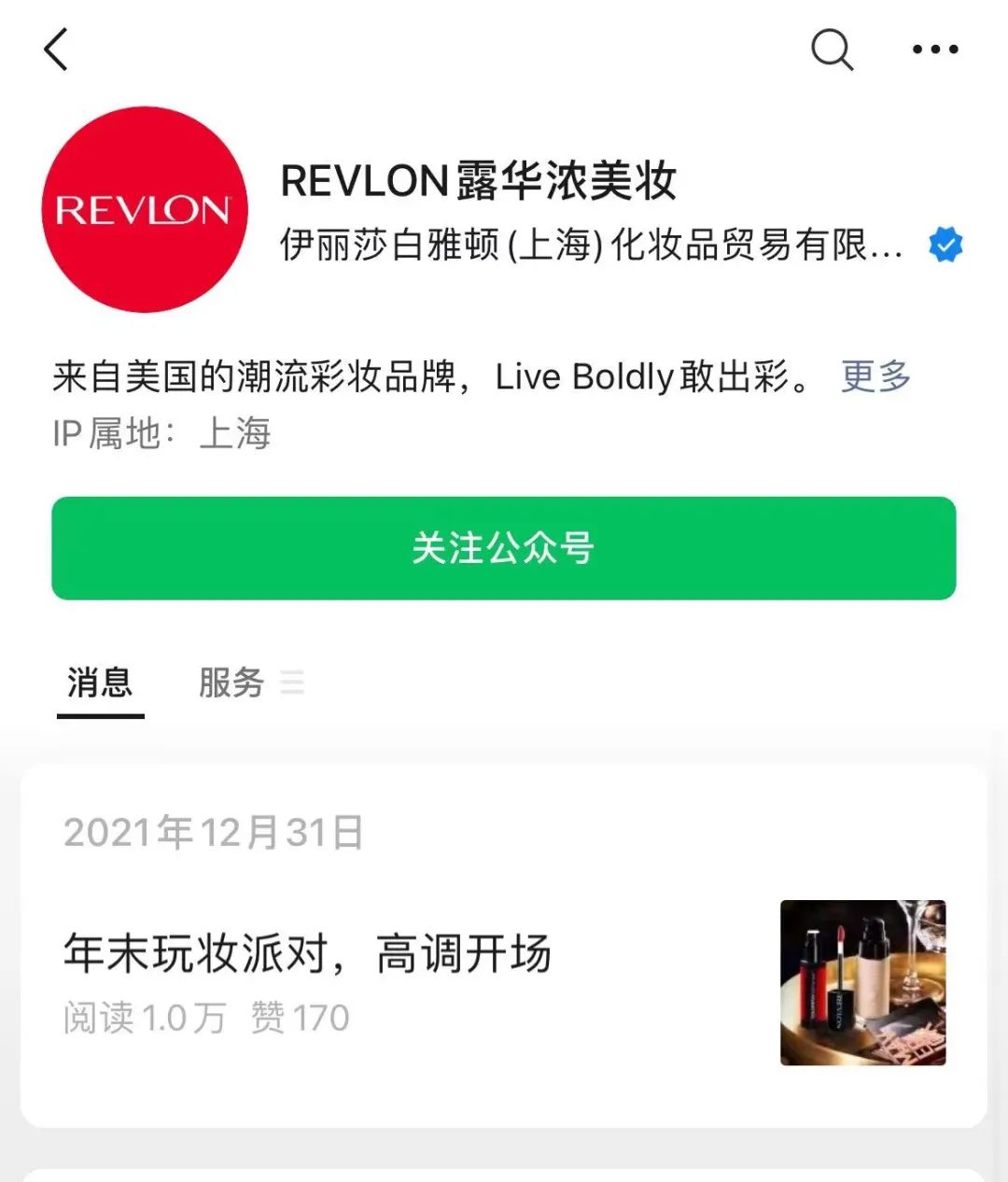Select the 消息 tab
1008x1182 pixels.
click(x=100, y=682)
